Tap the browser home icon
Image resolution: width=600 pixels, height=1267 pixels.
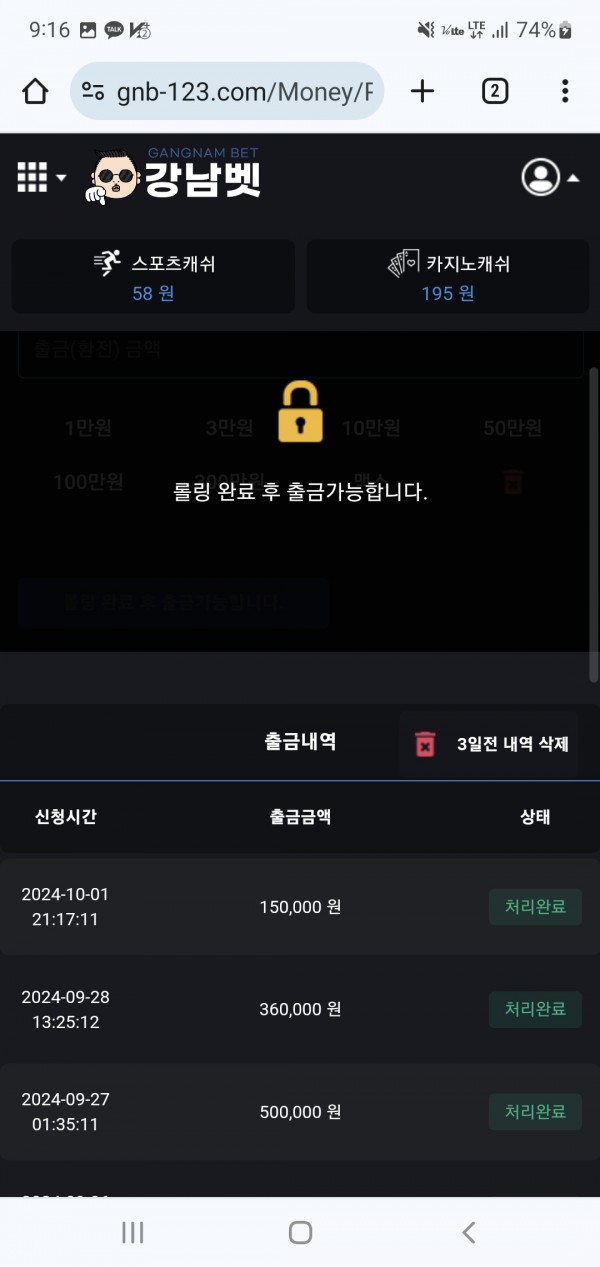tap(35, 92)
